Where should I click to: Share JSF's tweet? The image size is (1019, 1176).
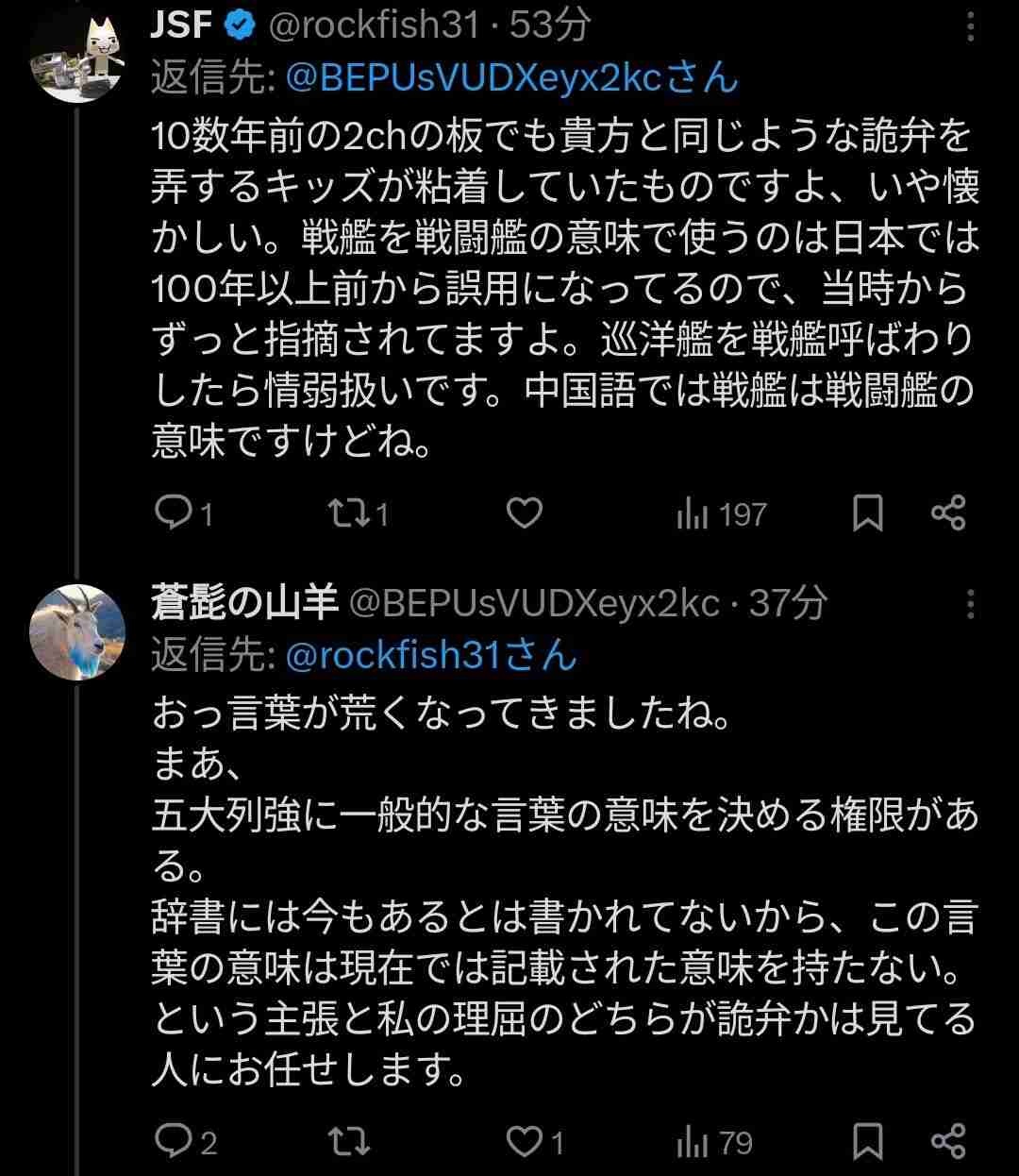click(948, 513)
